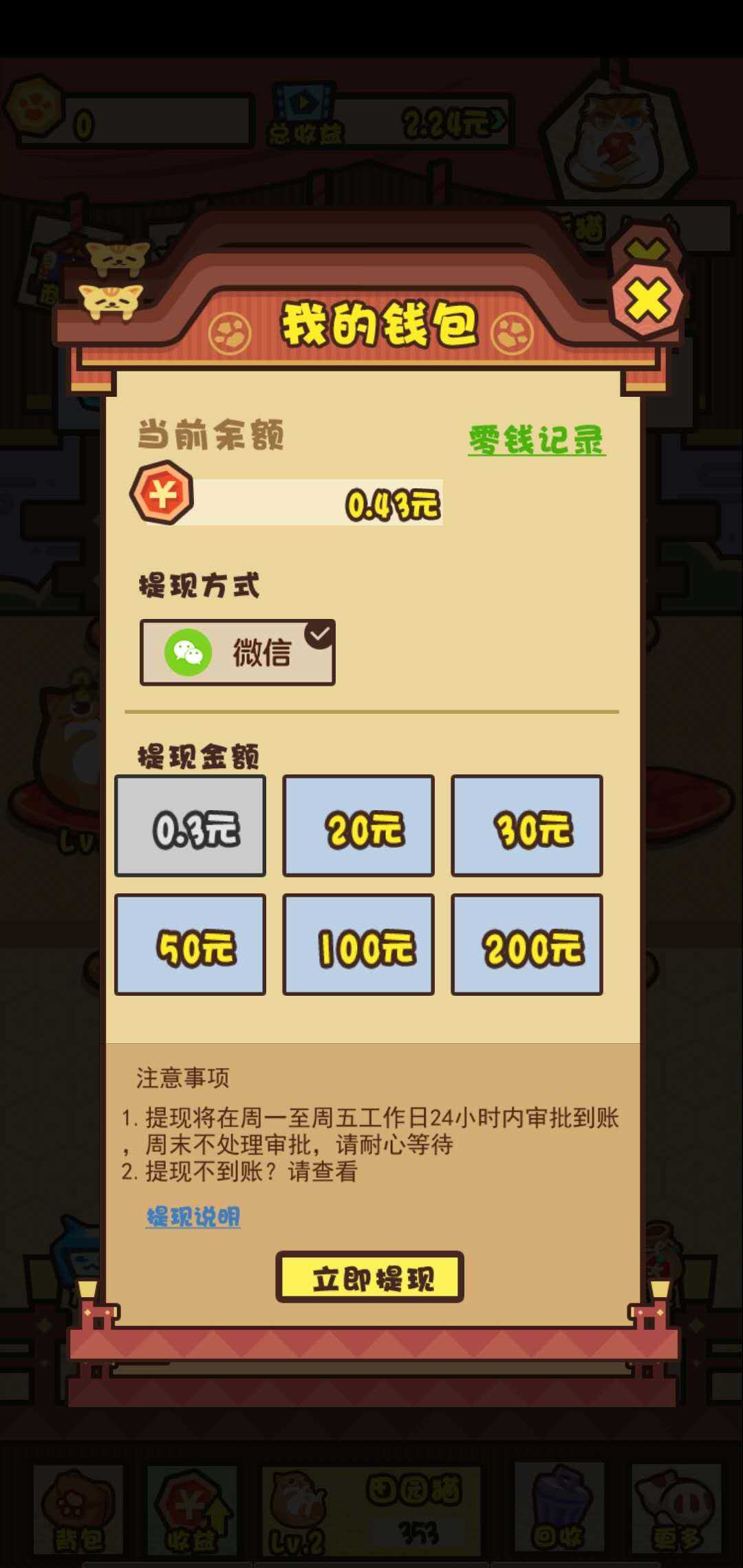Select the 200元 withdrawal amount
Screen dimensions: 743x1568
(526, 944)
